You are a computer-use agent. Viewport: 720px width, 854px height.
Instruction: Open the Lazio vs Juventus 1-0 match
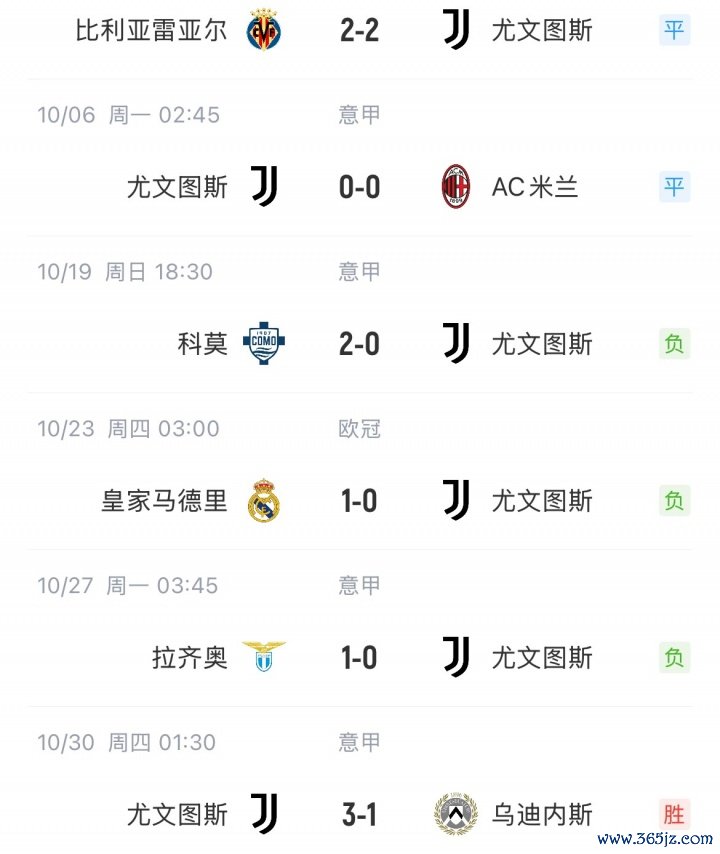(359, 658)
